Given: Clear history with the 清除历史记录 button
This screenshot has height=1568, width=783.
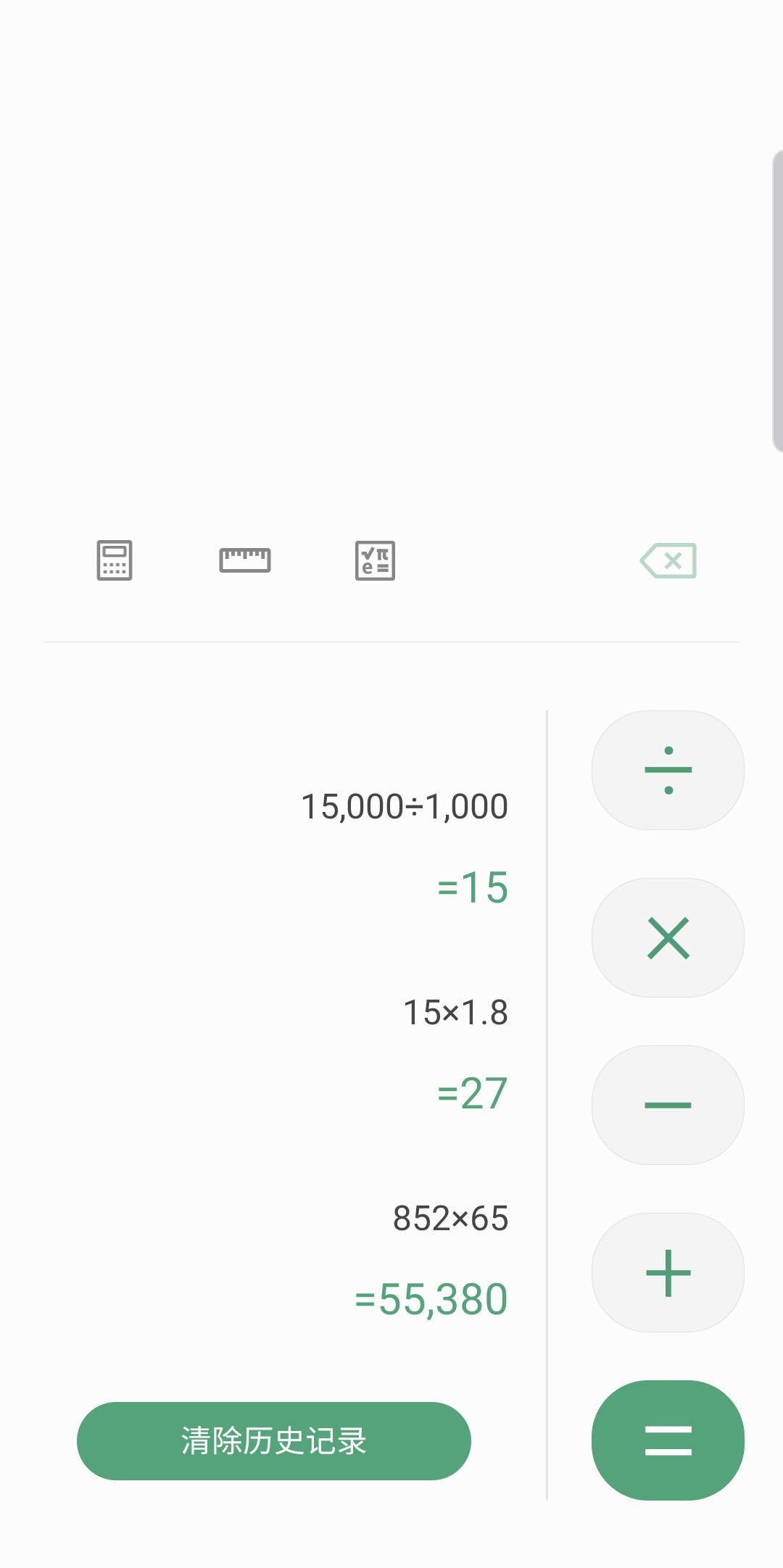Looking at the screenshot, I should pyautogui.click(x=274, y=1440).
